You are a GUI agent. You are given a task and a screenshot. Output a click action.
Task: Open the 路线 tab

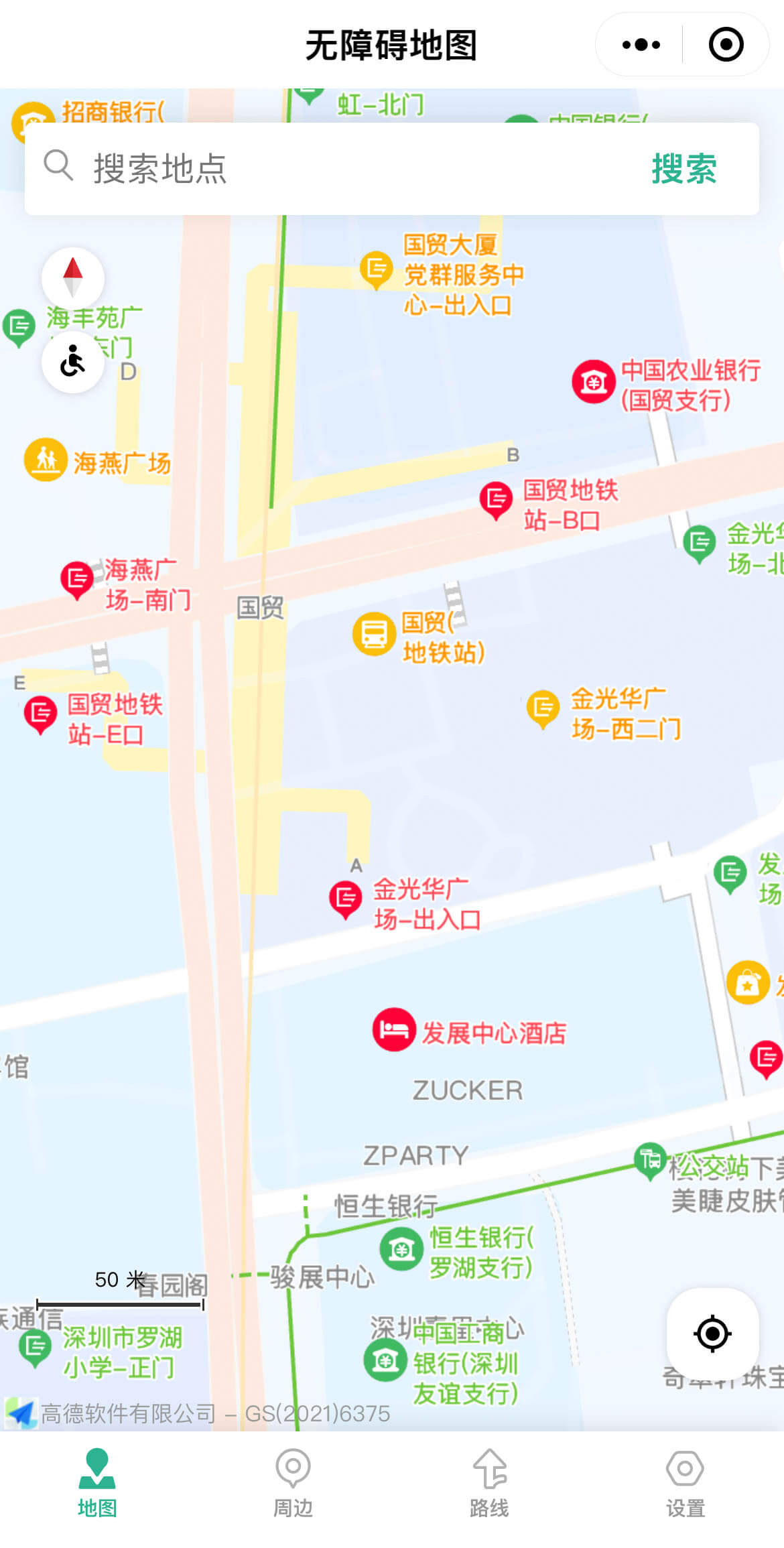point(489,1483)
